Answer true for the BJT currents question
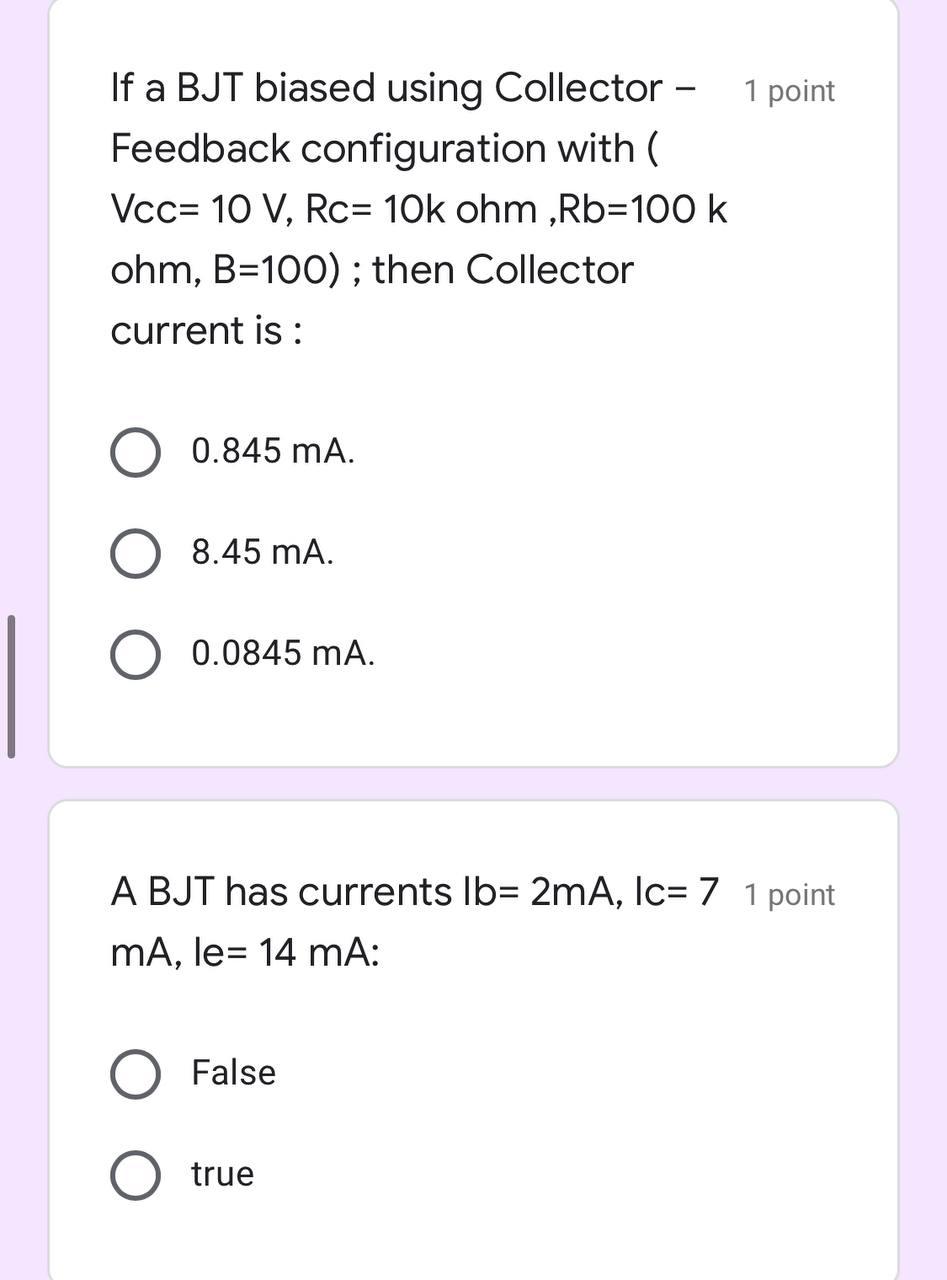This screenshot has width=947, height=1280. (x=135, y=1175)
